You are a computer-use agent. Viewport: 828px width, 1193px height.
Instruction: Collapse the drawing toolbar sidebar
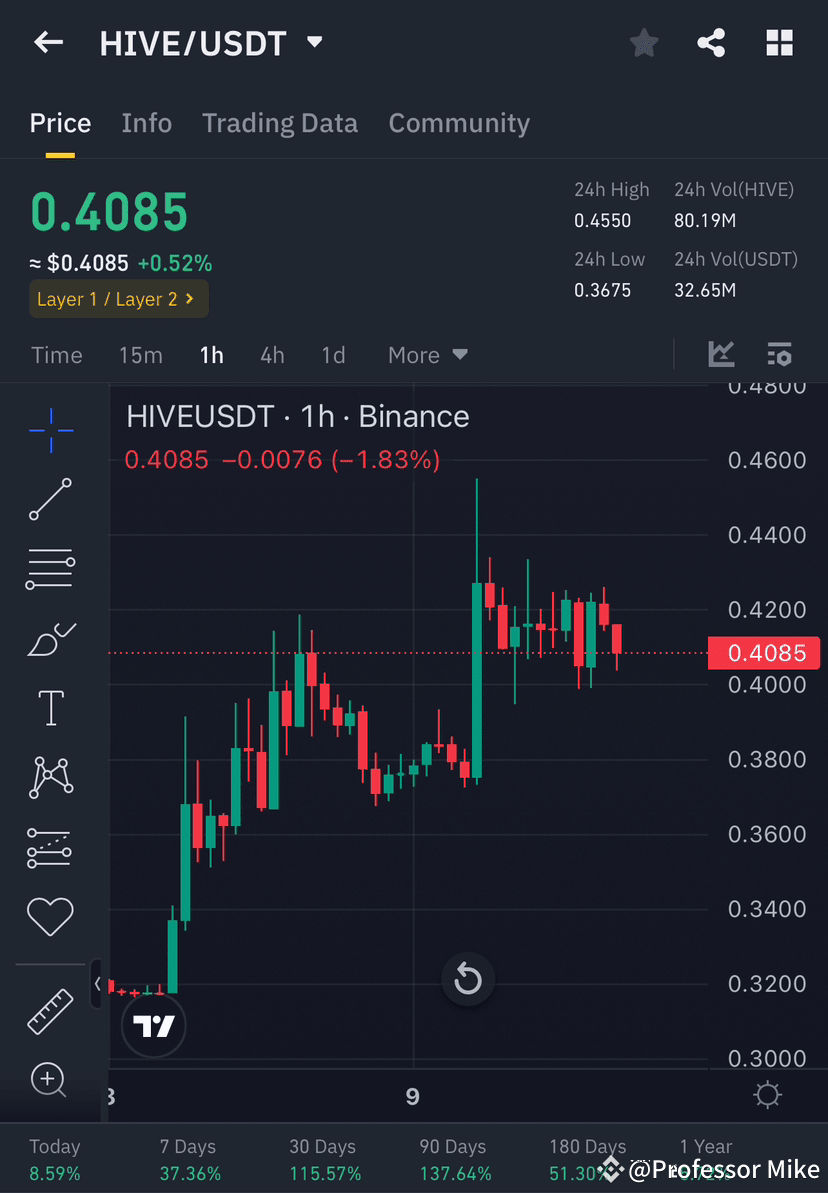(98, 983)
